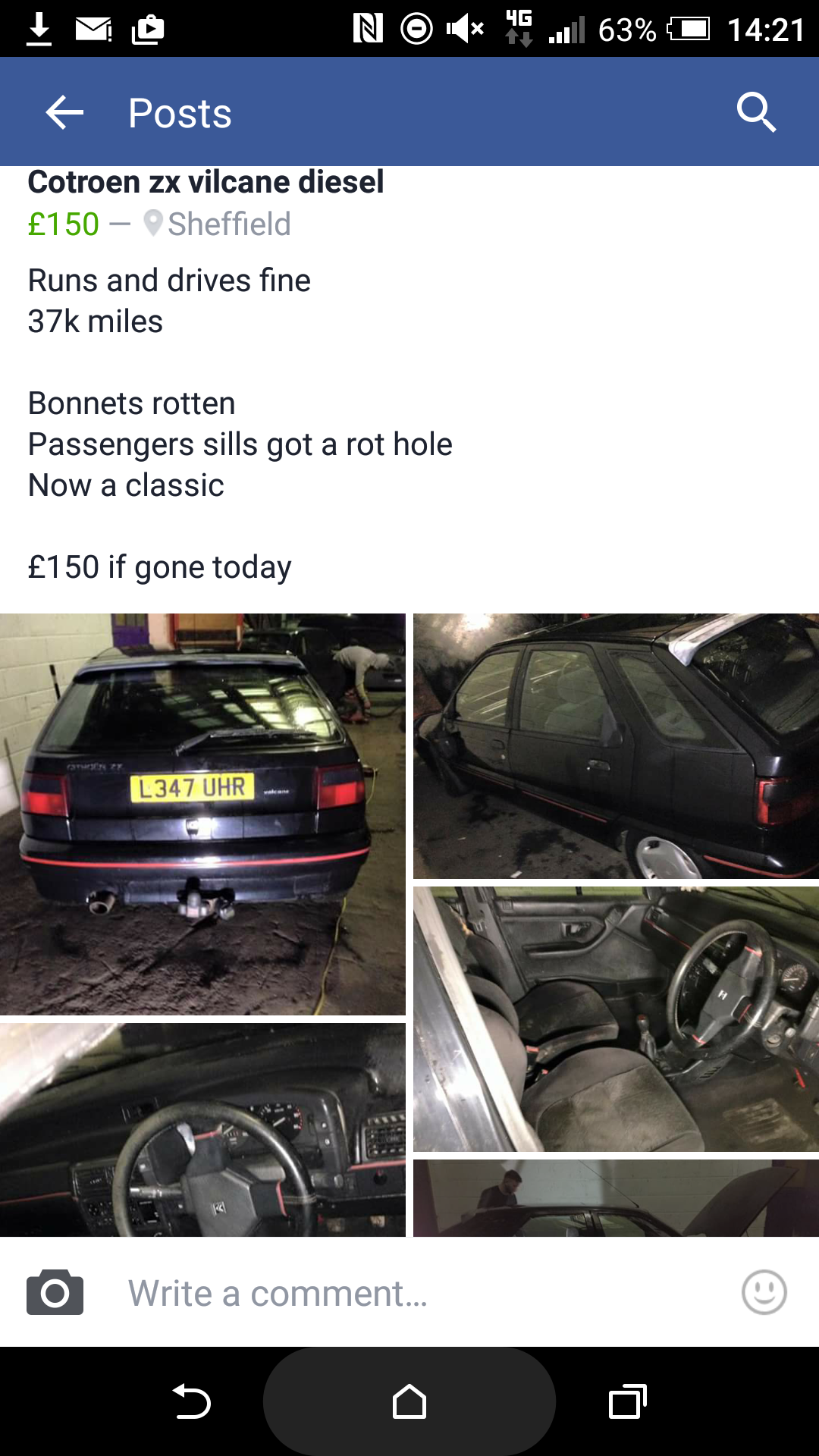Go to the system home screen

409,1401
